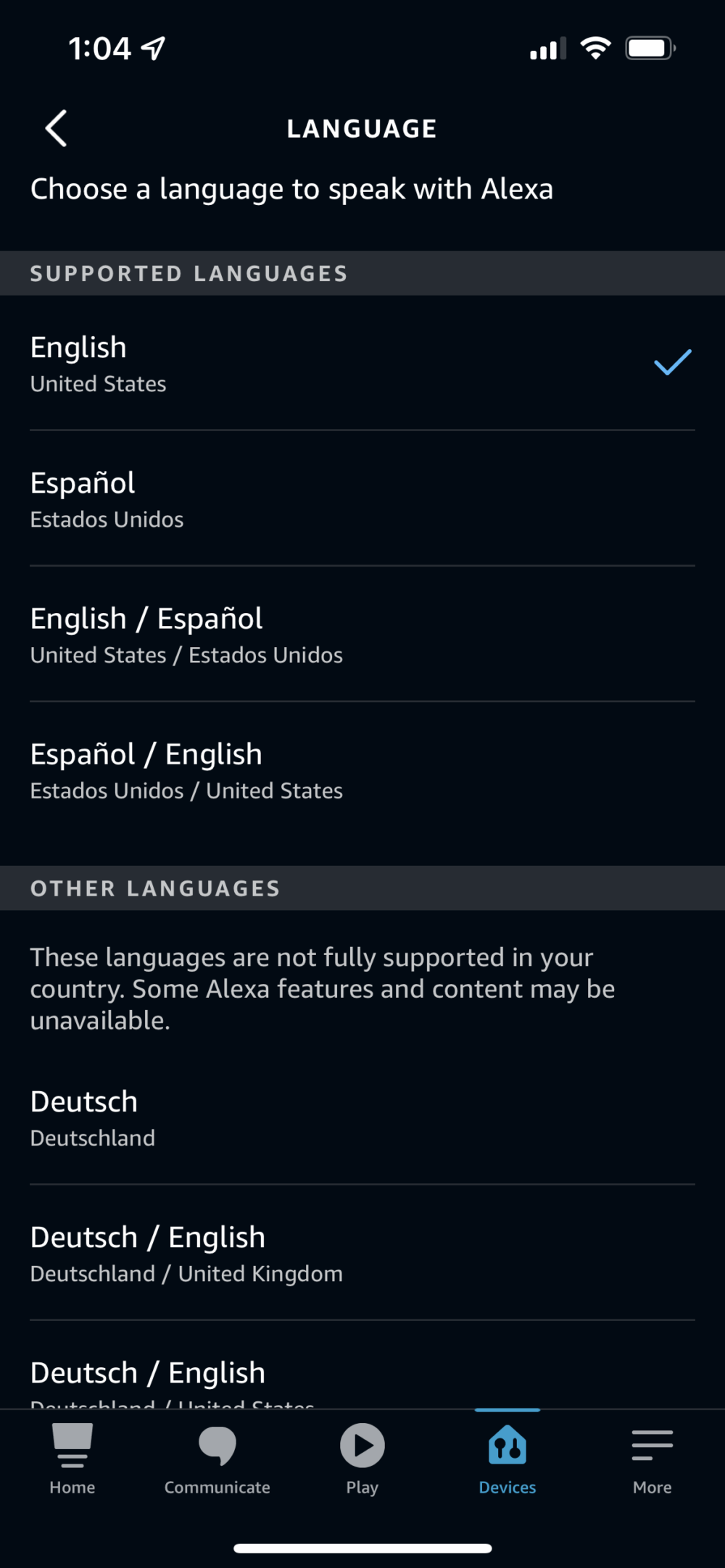Switch to the Devices tab

507,1458
